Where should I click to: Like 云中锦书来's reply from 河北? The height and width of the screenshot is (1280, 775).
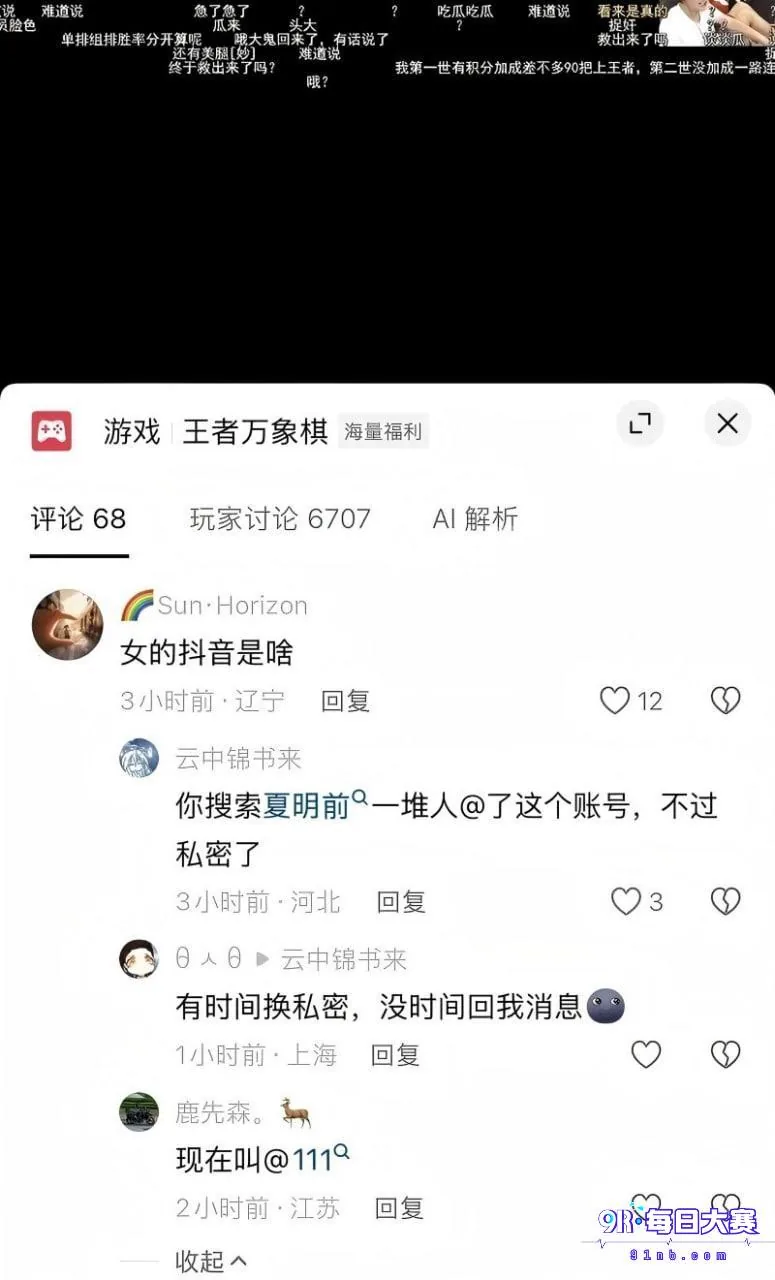626,901
